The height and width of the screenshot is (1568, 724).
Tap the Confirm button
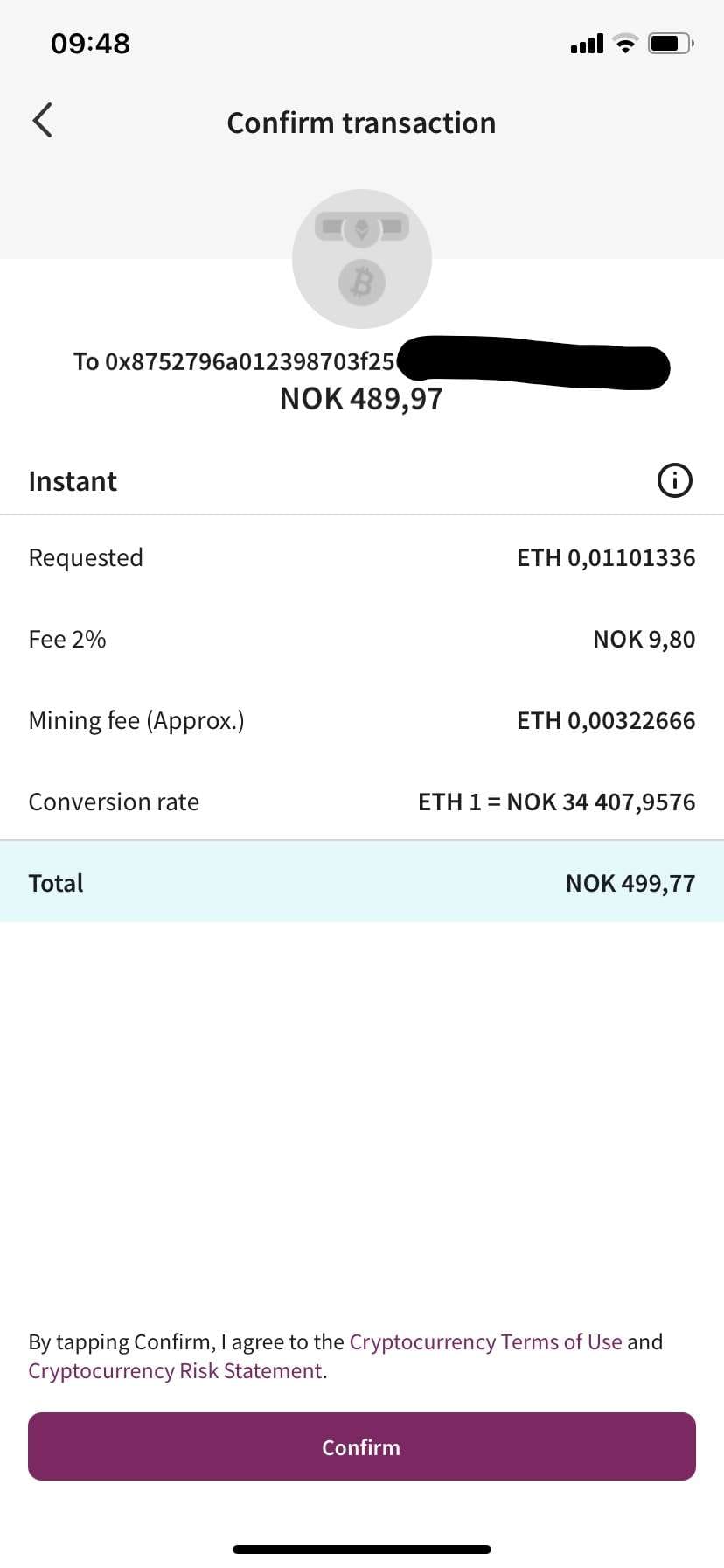point(361,1446)
